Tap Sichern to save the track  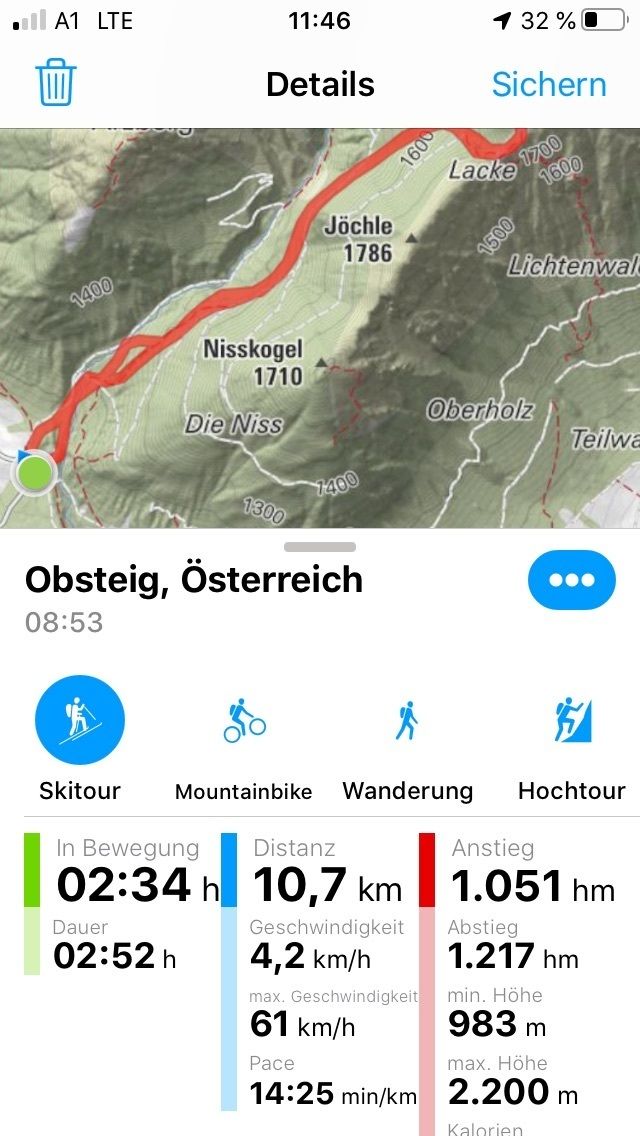(548, 84)
